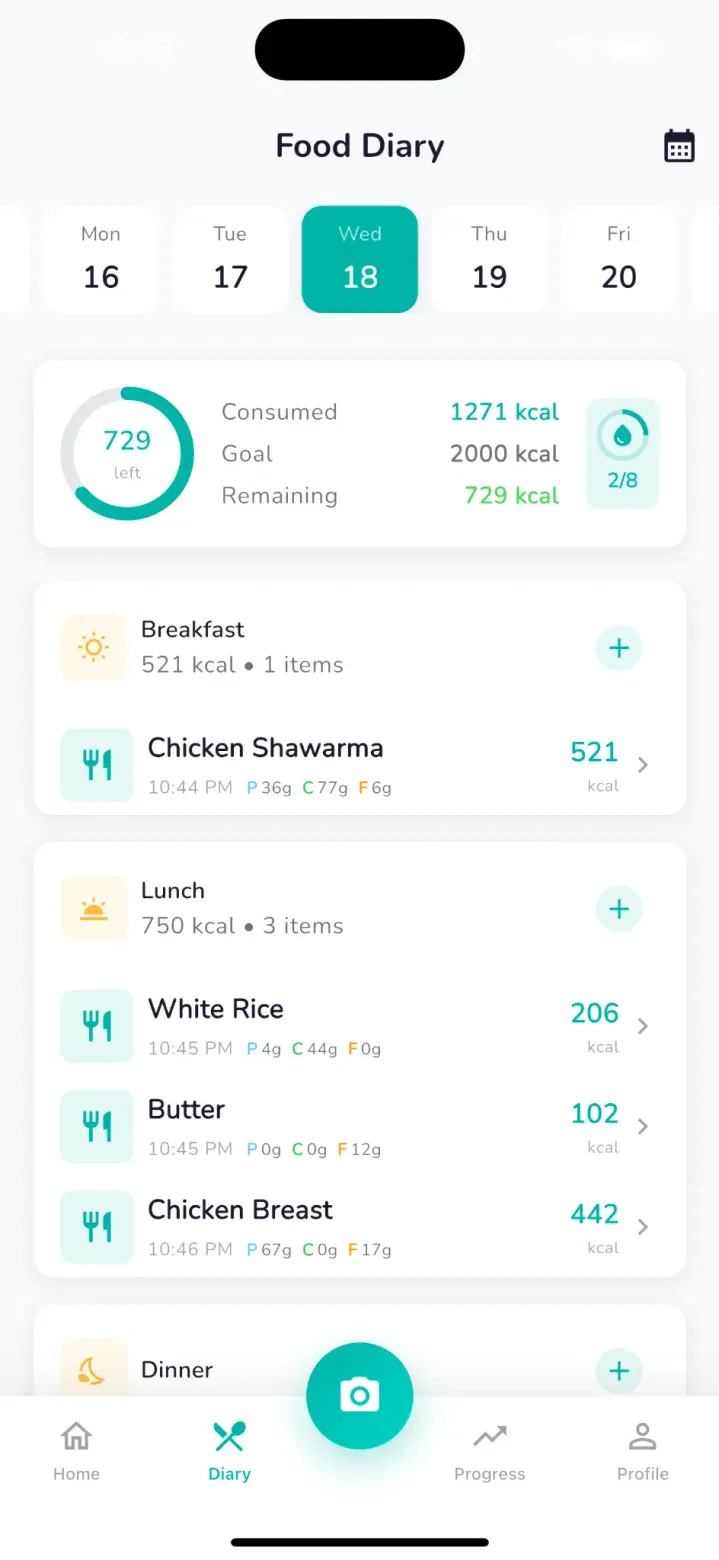Open the calendar icon in the header

pos(679,146)
